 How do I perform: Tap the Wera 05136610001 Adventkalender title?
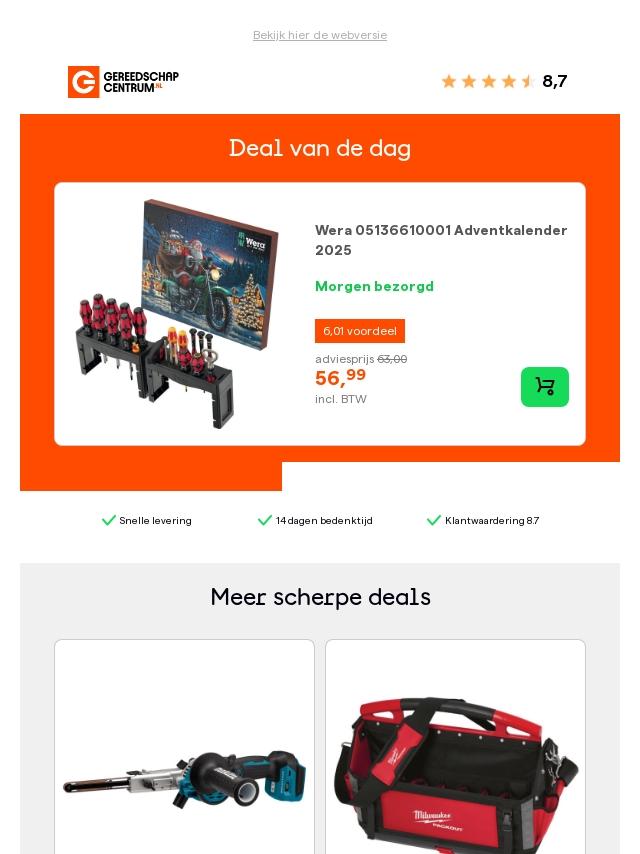click(441, 240)
